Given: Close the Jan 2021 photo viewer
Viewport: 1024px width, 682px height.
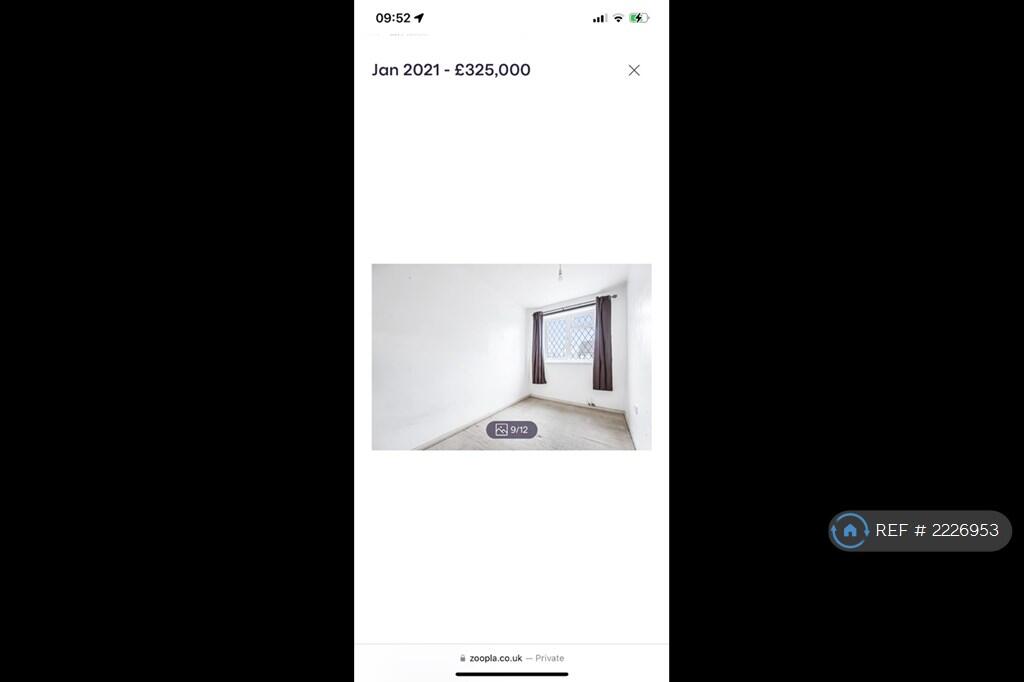Looking at the screenshot, I should 634,70.
